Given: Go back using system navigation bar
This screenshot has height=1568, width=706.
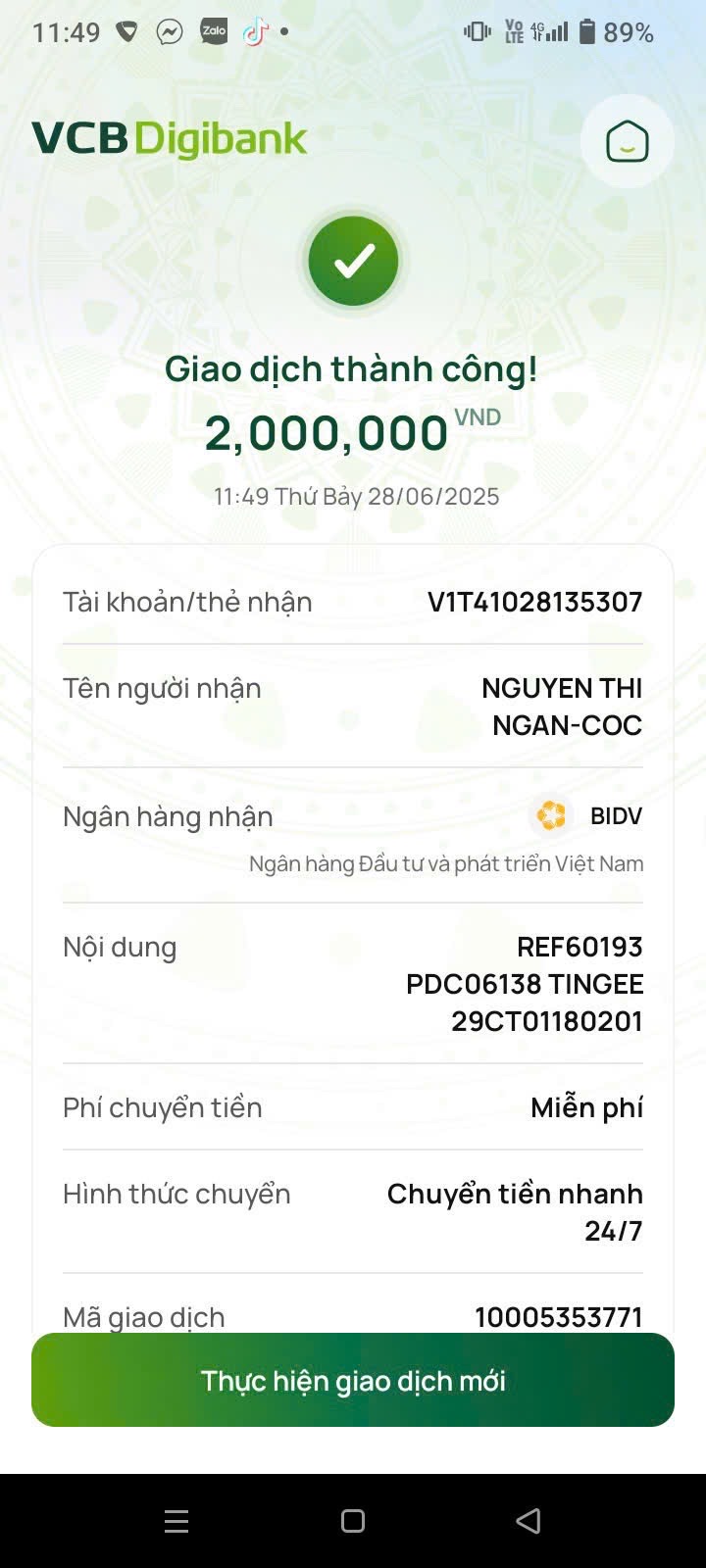Looking at the screenshot, I should click(x=529, y=1521).
